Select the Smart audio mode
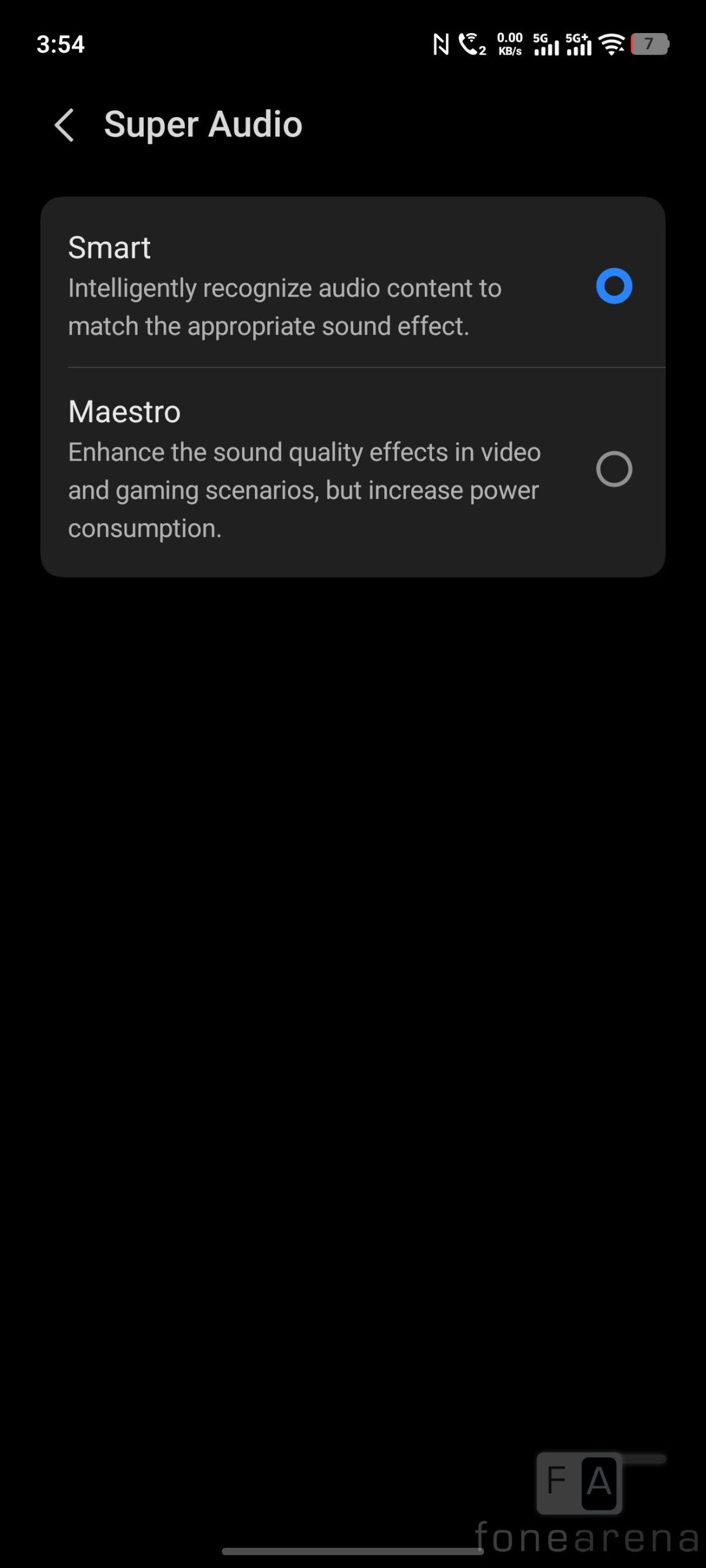 (x=613, y=286)
